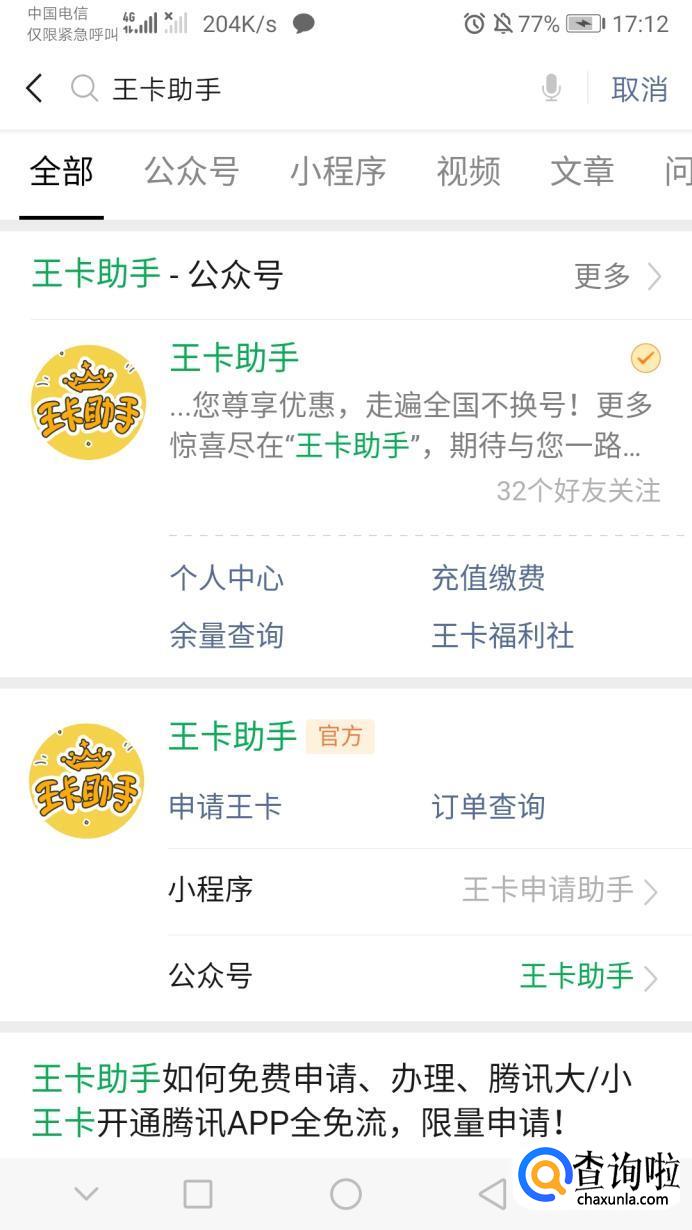Image resolution: width=692 pixels, height=1230 pixels.
Task: Tap the system home circle button
Action: pyautogui.click(x=346, y=1193)
